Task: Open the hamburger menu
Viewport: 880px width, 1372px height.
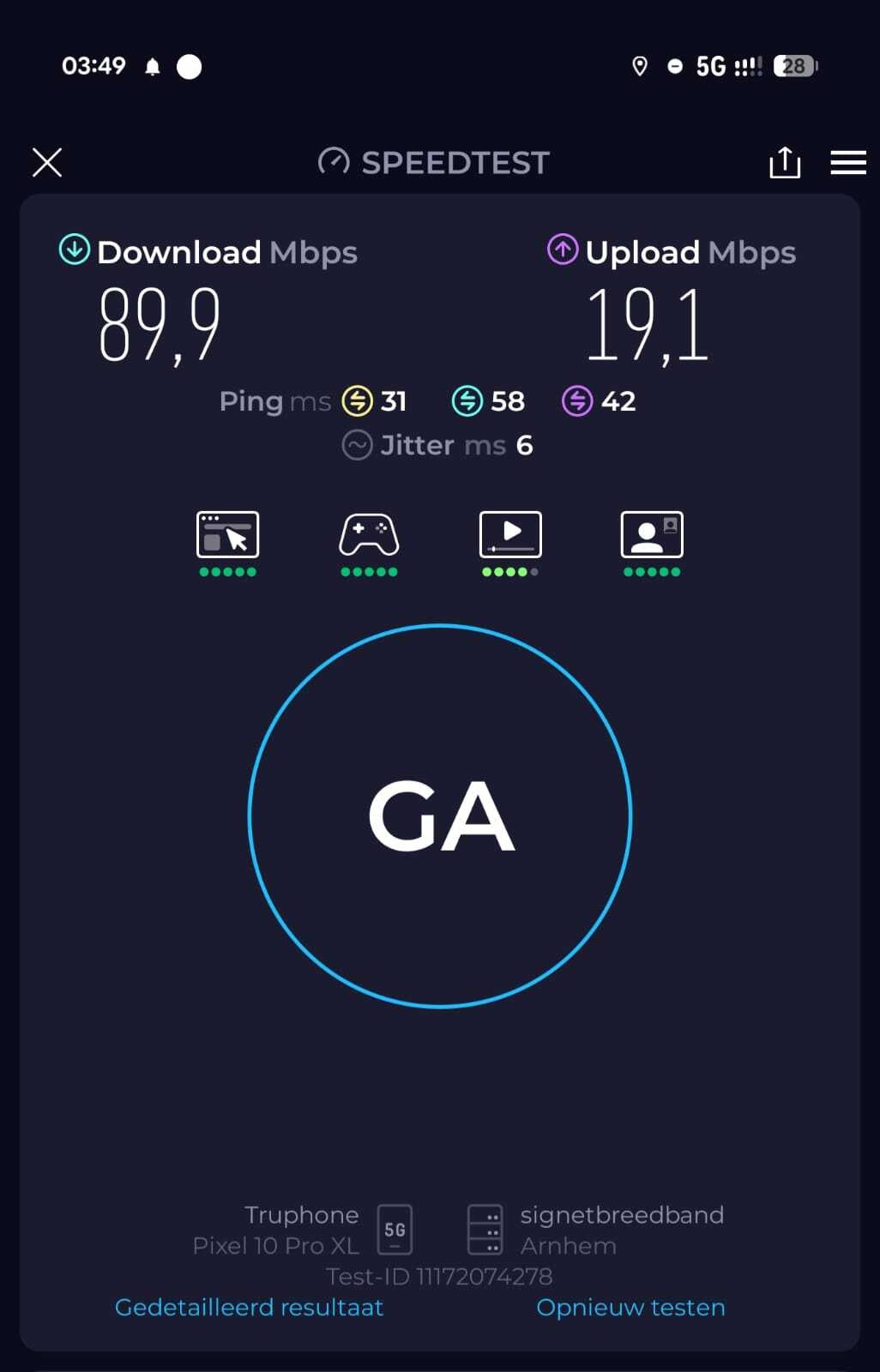Action: (x=847, y=162)
